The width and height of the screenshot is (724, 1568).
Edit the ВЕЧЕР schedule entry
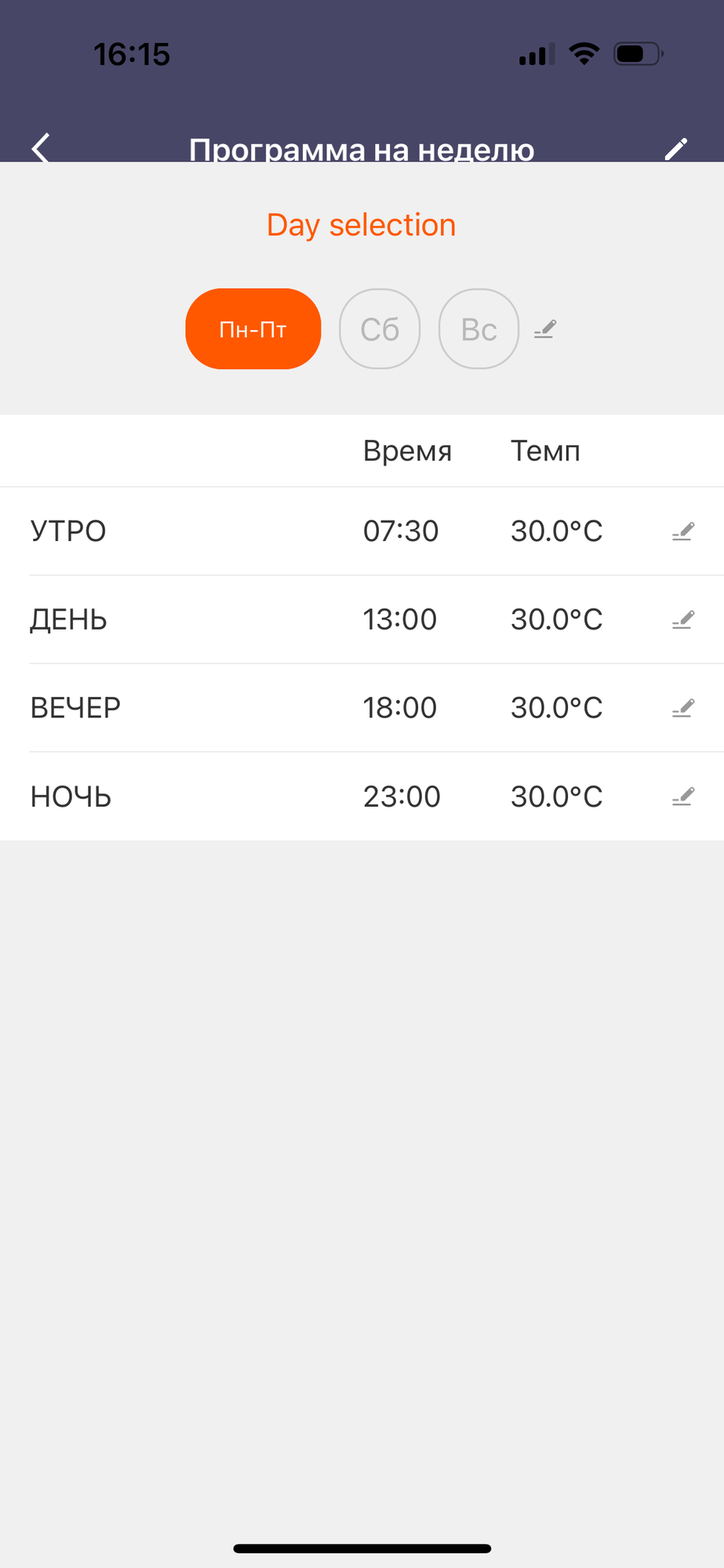[683, 709]
